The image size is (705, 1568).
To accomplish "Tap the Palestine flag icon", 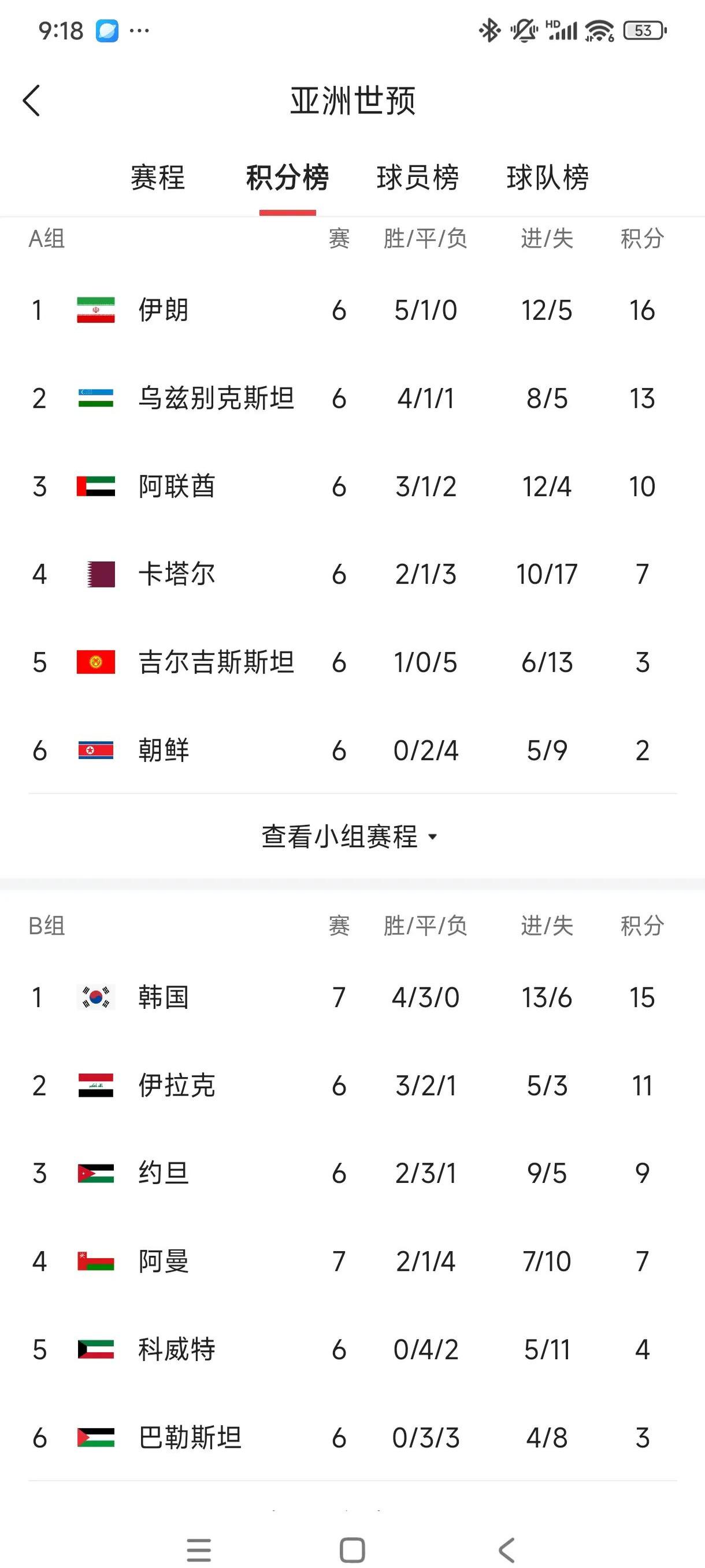I will click(95, 1437).
